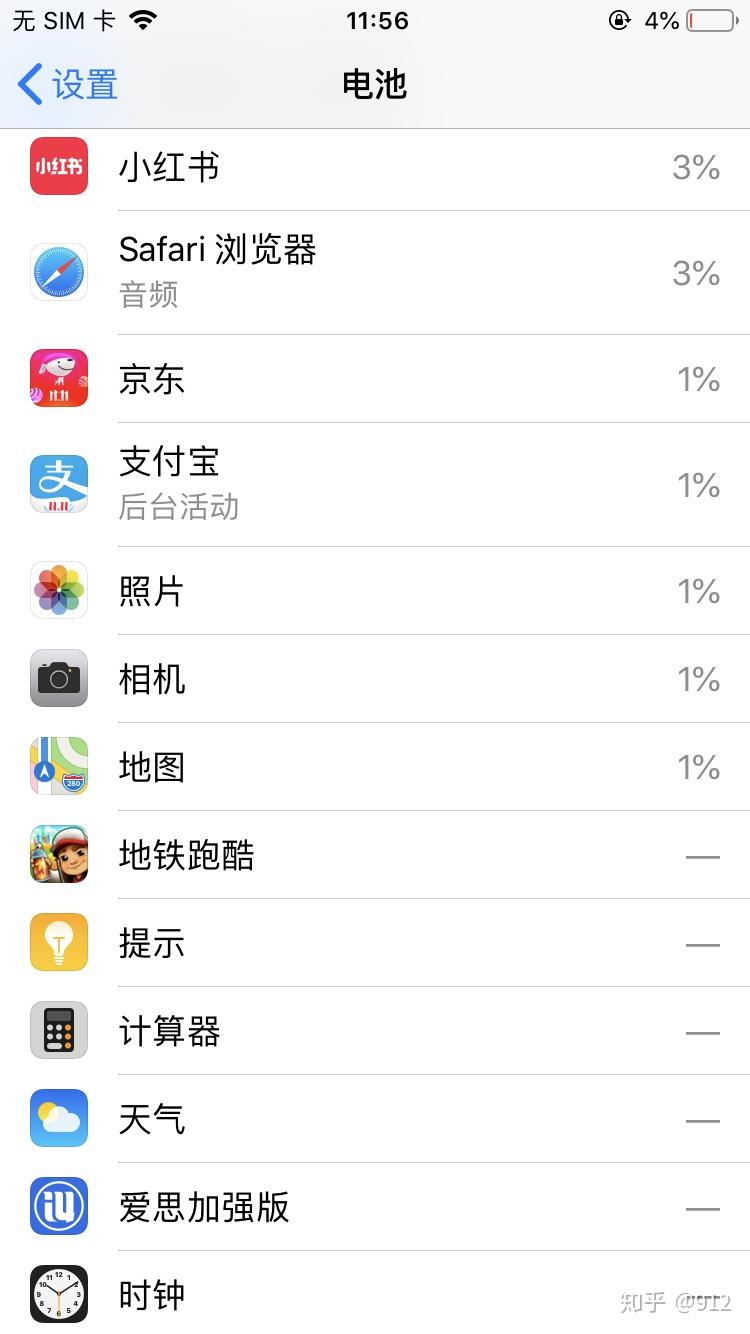750x1334 pixels.
Task: Tap the 地铁跑酷 game icon
Action: tap(58, 855)
